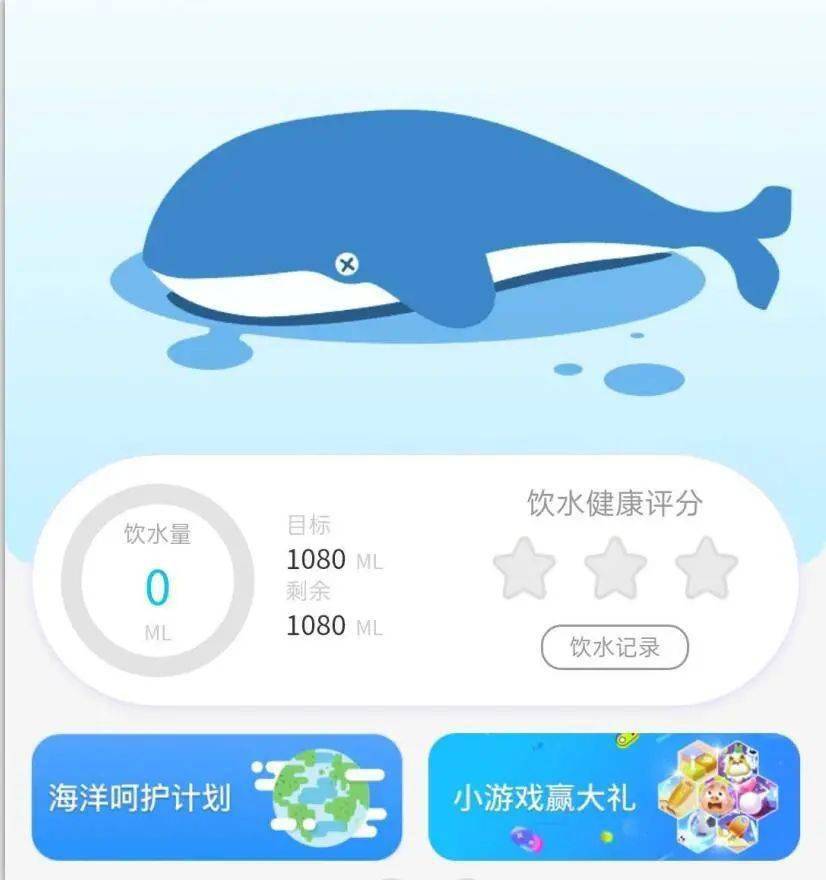Image resolution: width=826 pixels, height=880 pixels.
Task: Open the 海洋呵护计划 banner card
Action: (217, 796)
